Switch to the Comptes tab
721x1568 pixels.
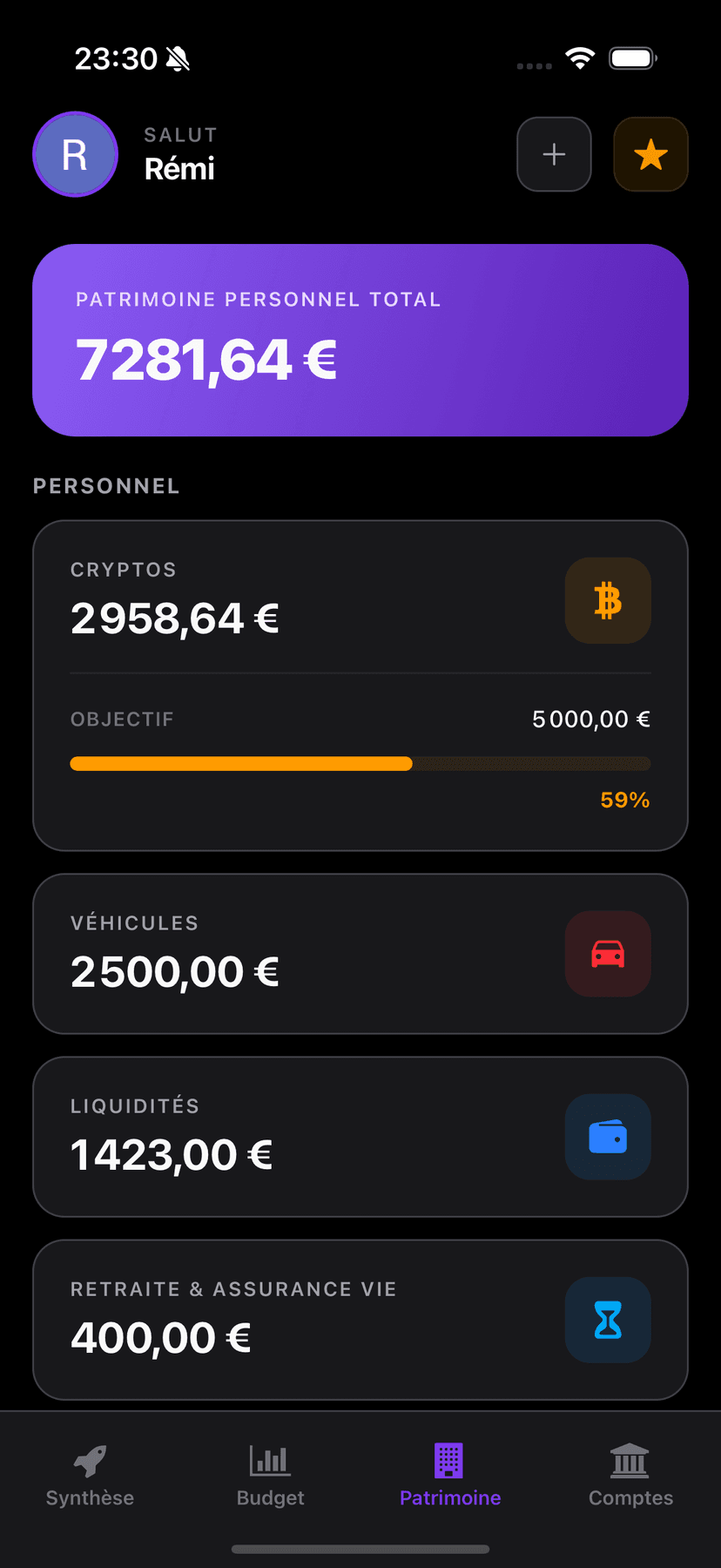tap(630, 1476)
